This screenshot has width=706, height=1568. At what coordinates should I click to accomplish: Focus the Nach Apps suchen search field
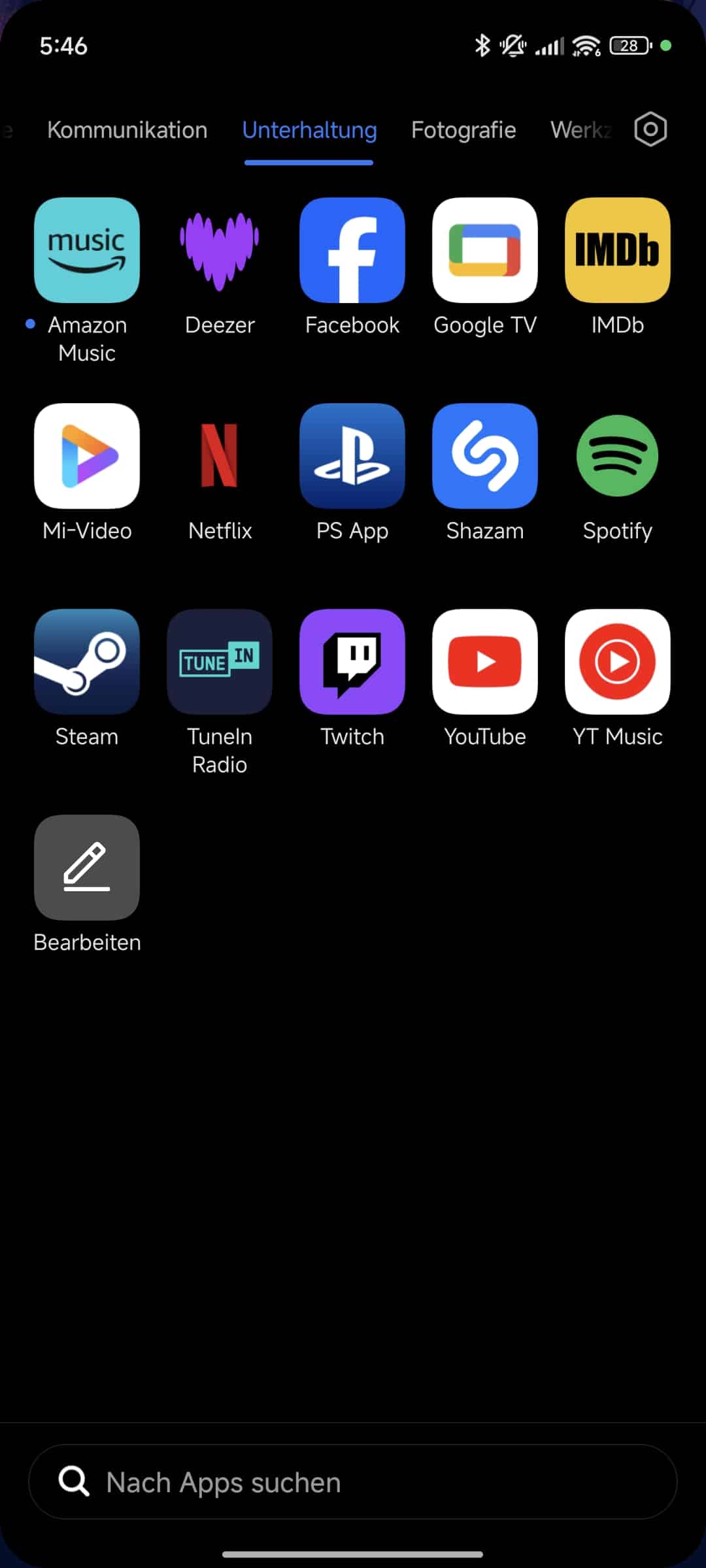click(353, 1482)
